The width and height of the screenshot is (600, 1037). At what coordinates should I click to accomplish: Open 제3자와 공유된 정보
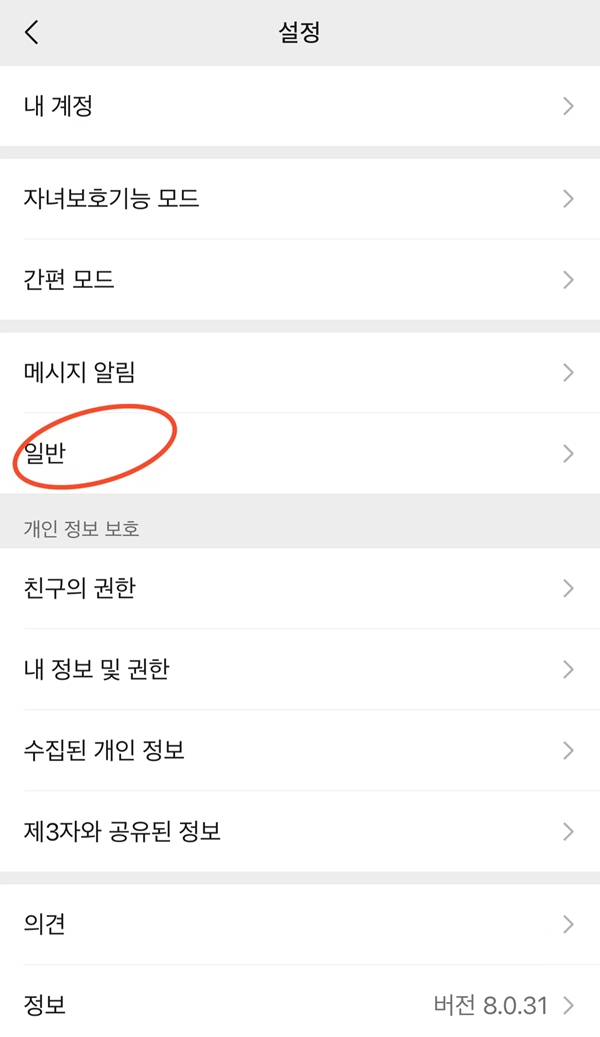[300, 831]
